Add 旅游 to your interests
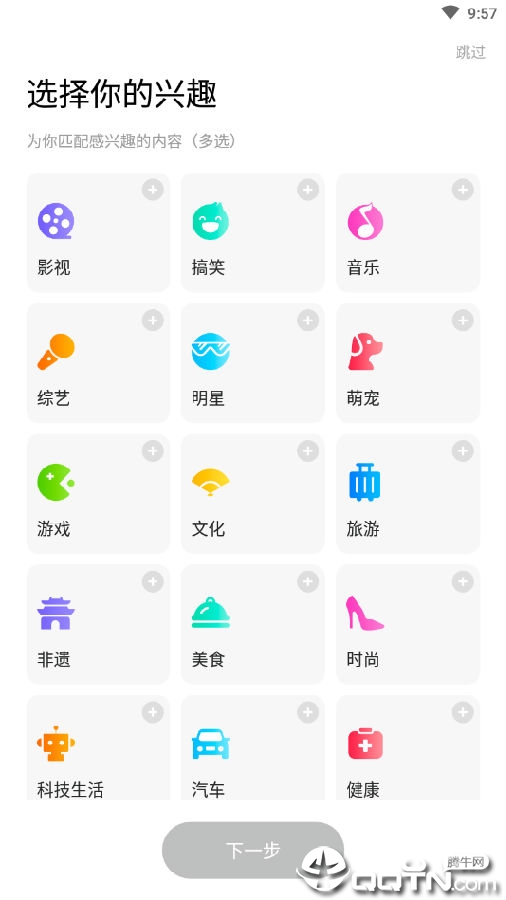 [408, 494]
